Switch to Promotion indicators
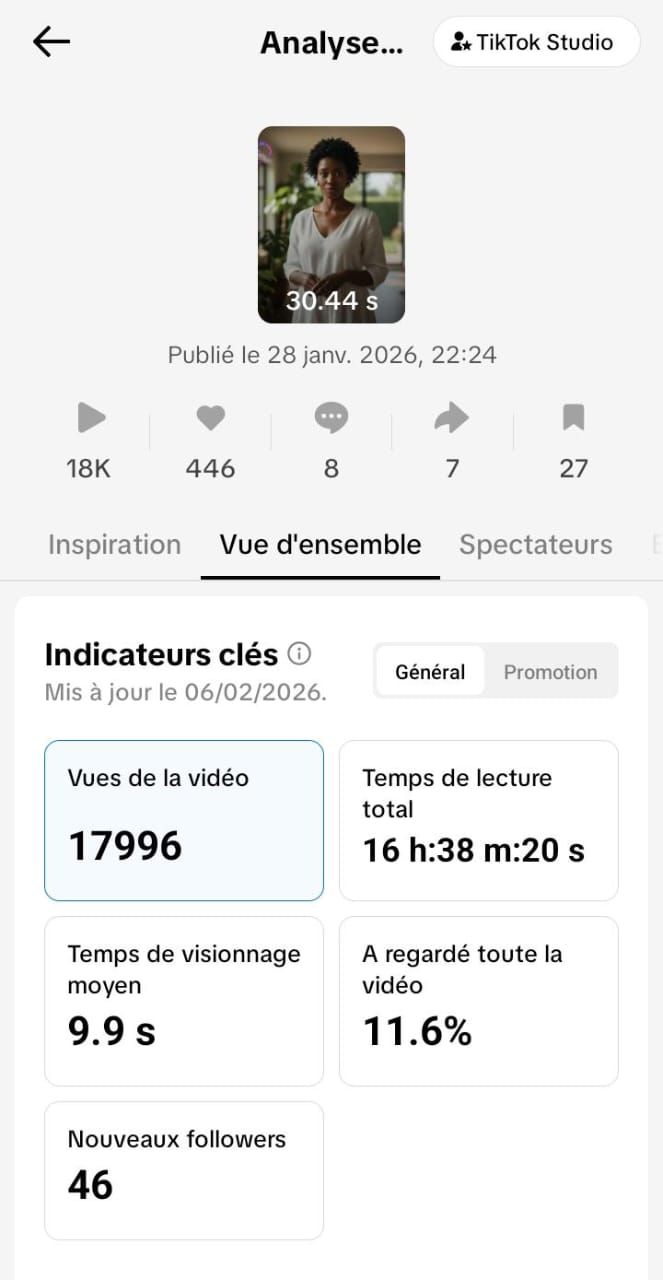The image size is (663, 1280). tap(550, 672)
